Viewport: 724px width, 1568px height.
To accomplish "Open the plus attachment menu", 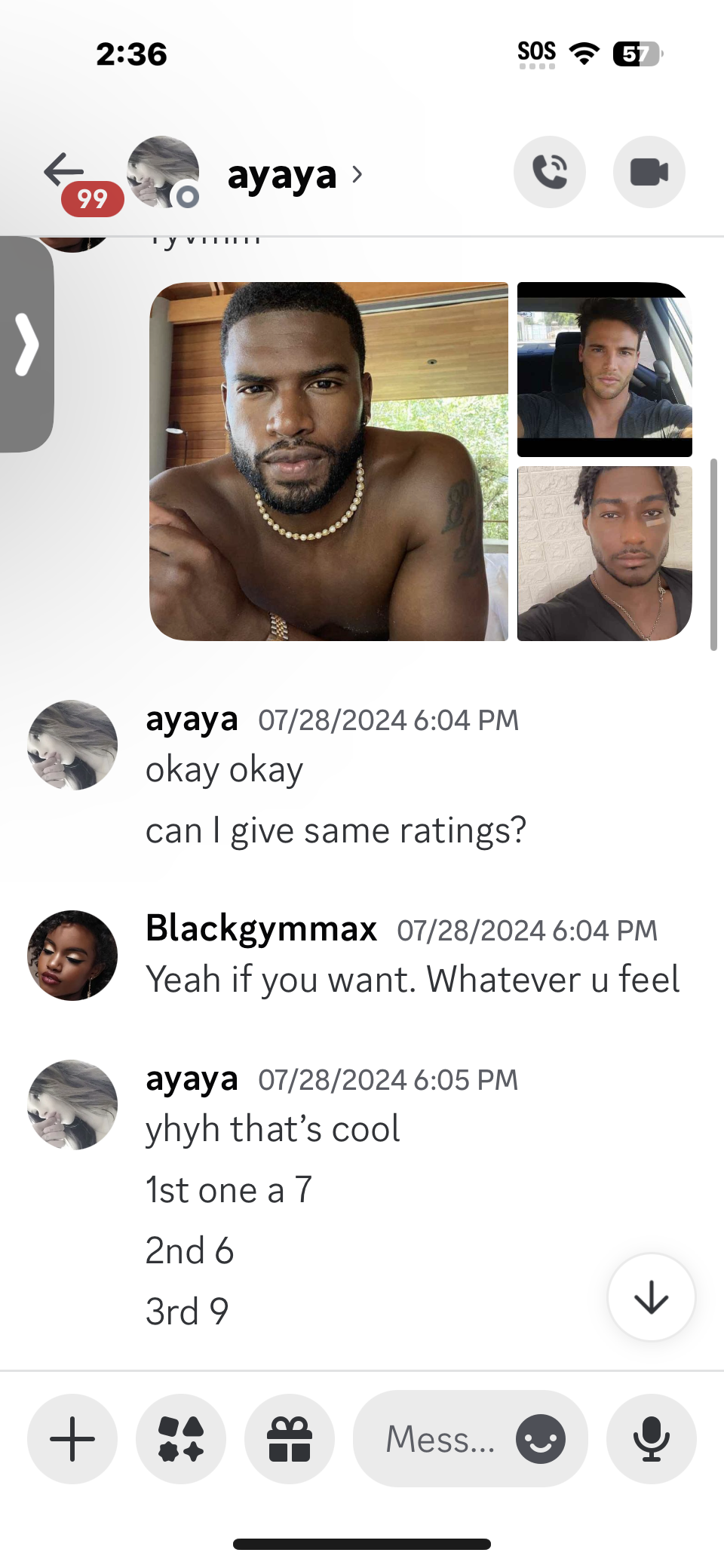I will (x=72, y=1439).
